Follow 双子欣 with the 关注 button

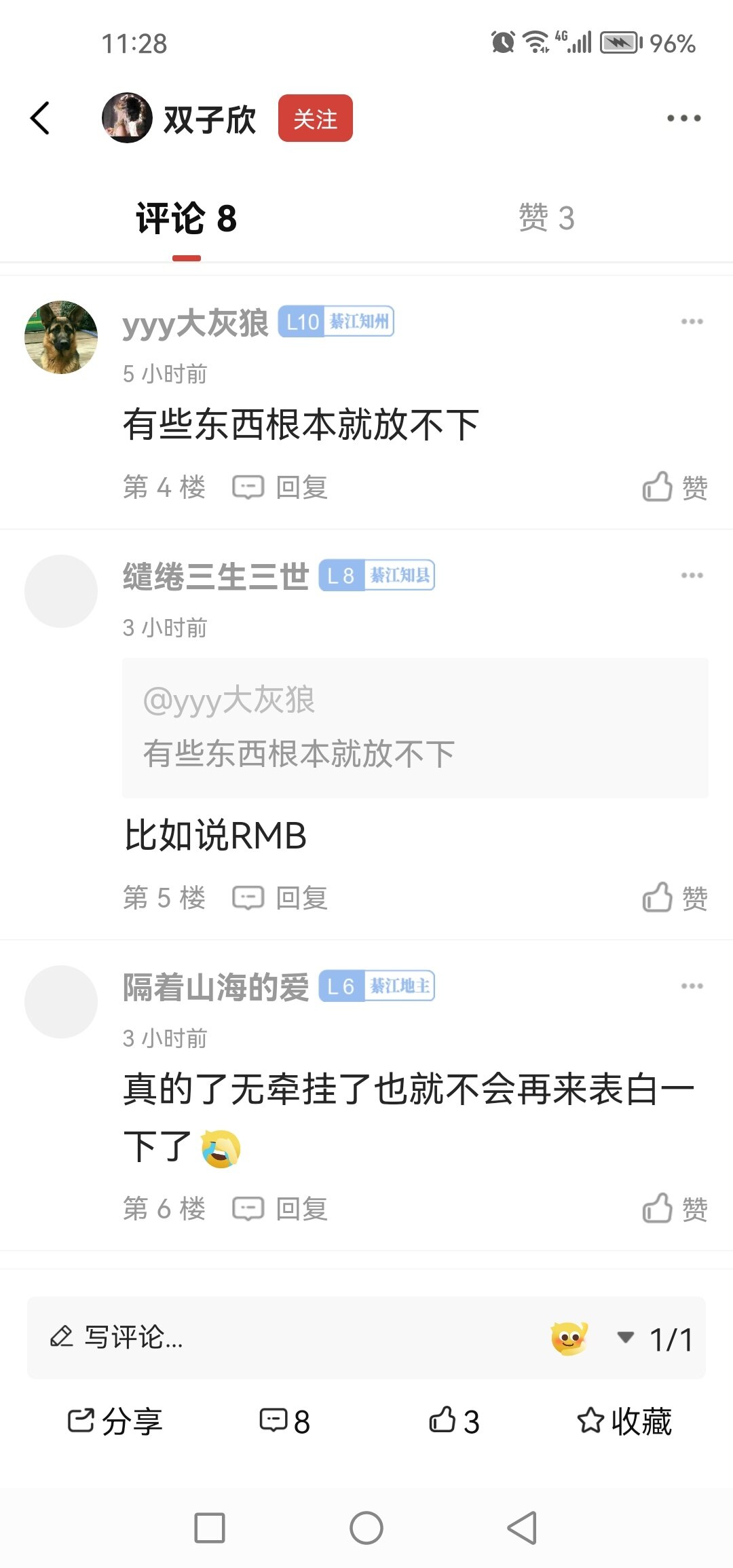tap(315, 119)
